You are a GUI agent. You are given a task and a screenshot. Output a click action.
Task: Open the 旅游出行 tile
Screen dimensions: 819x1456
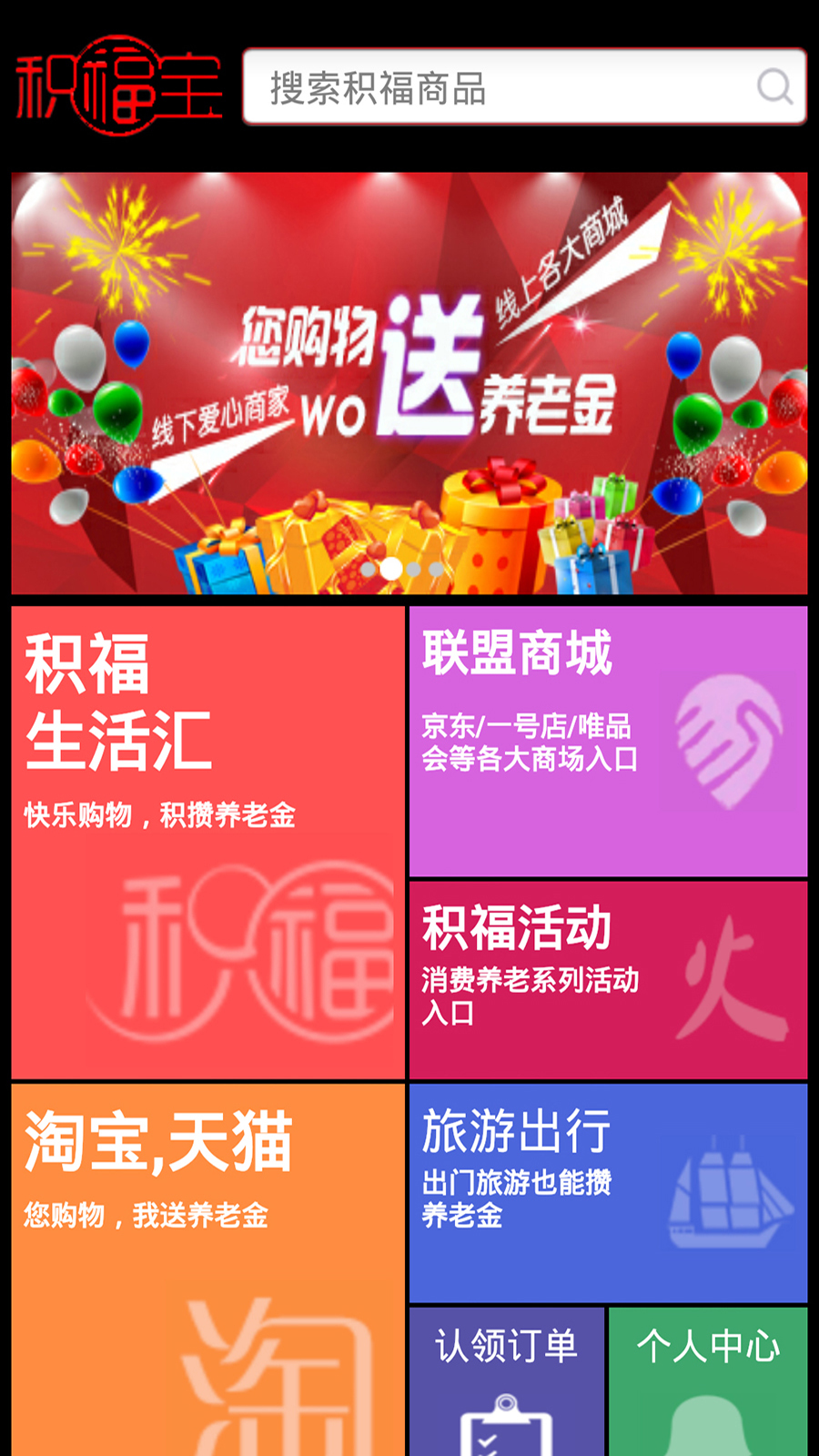point(608,1193)
